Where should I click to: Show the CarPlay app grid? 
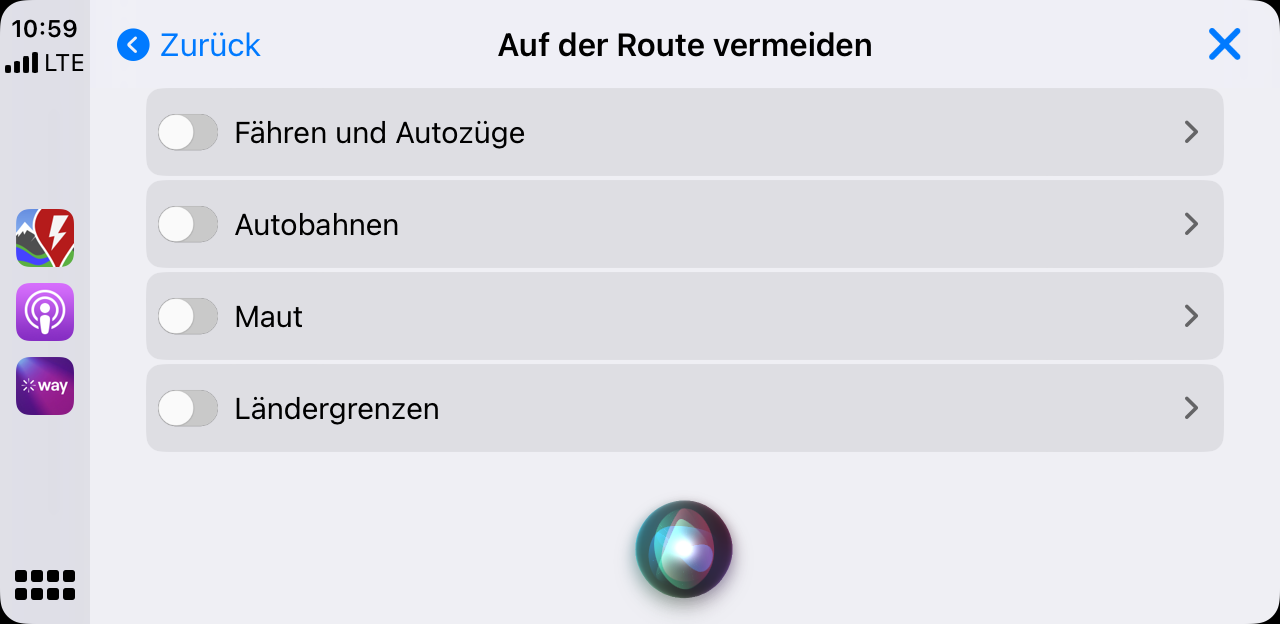(45, 585)
